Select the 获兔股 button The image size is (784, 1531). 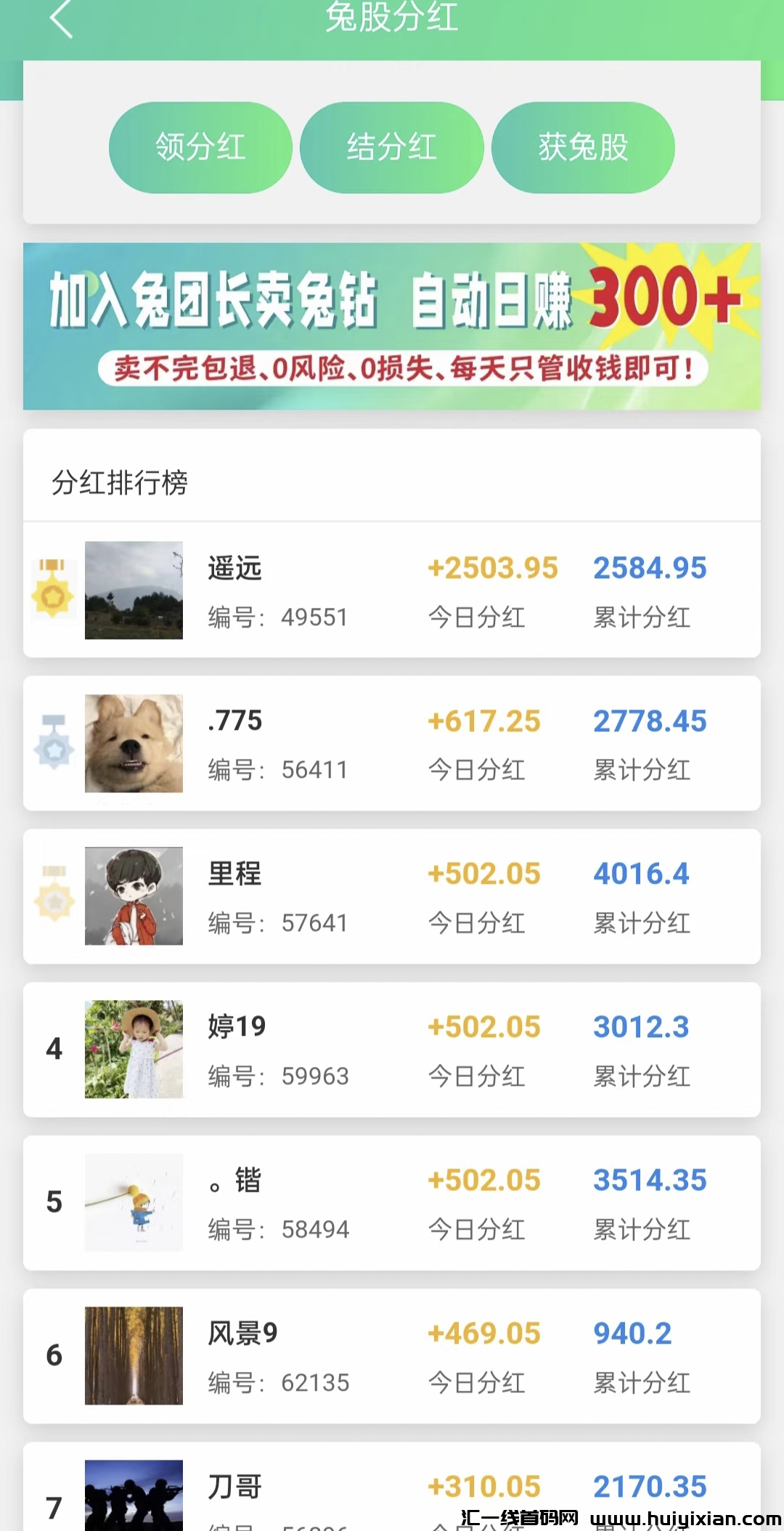583,147
